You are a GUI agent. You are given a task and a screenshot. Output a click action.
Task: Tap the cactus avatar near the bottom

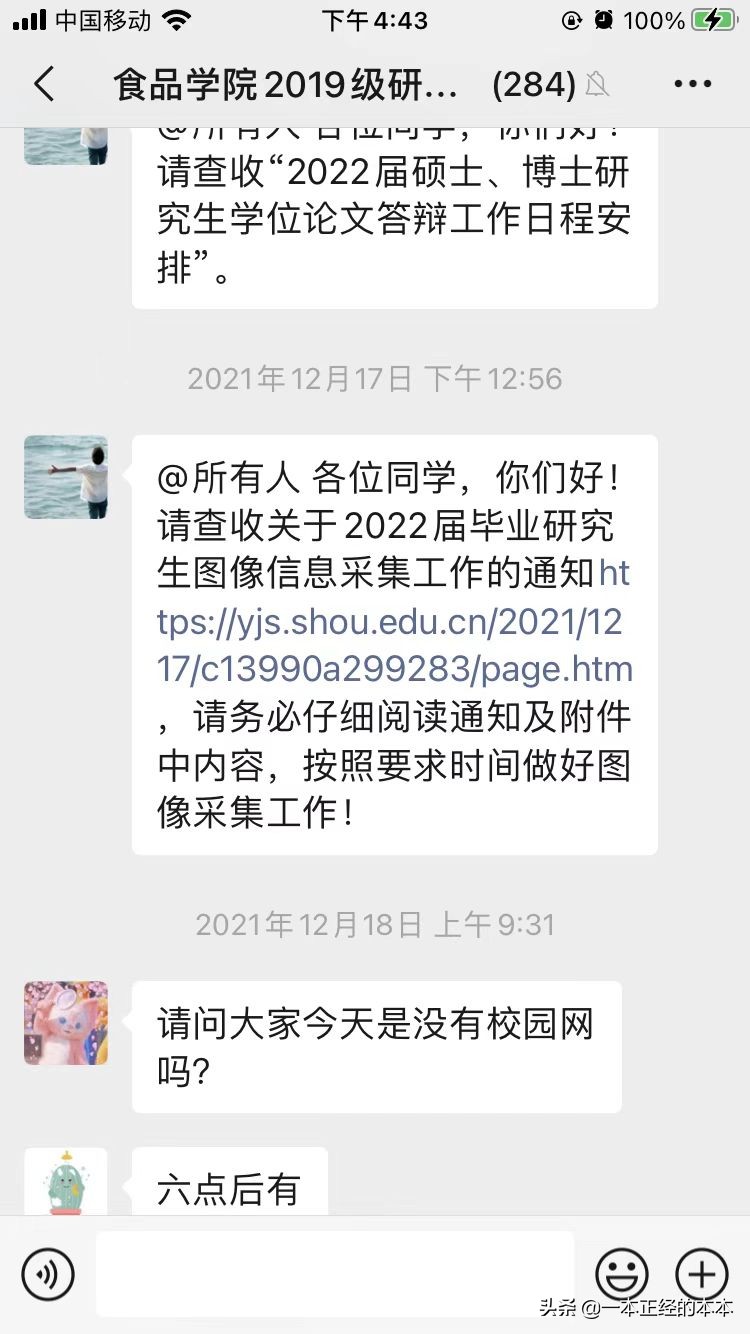point(65,1180)
